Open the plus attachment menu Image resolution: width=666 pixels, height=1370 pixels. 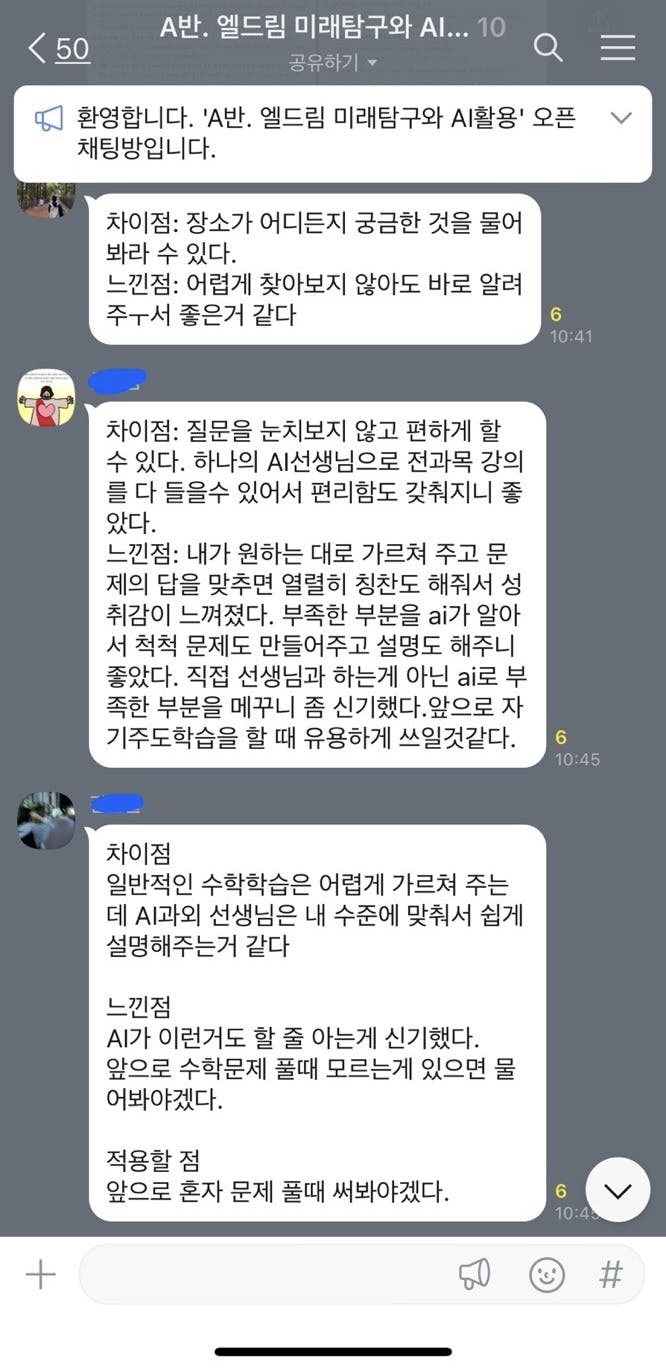coord(40,1274)
